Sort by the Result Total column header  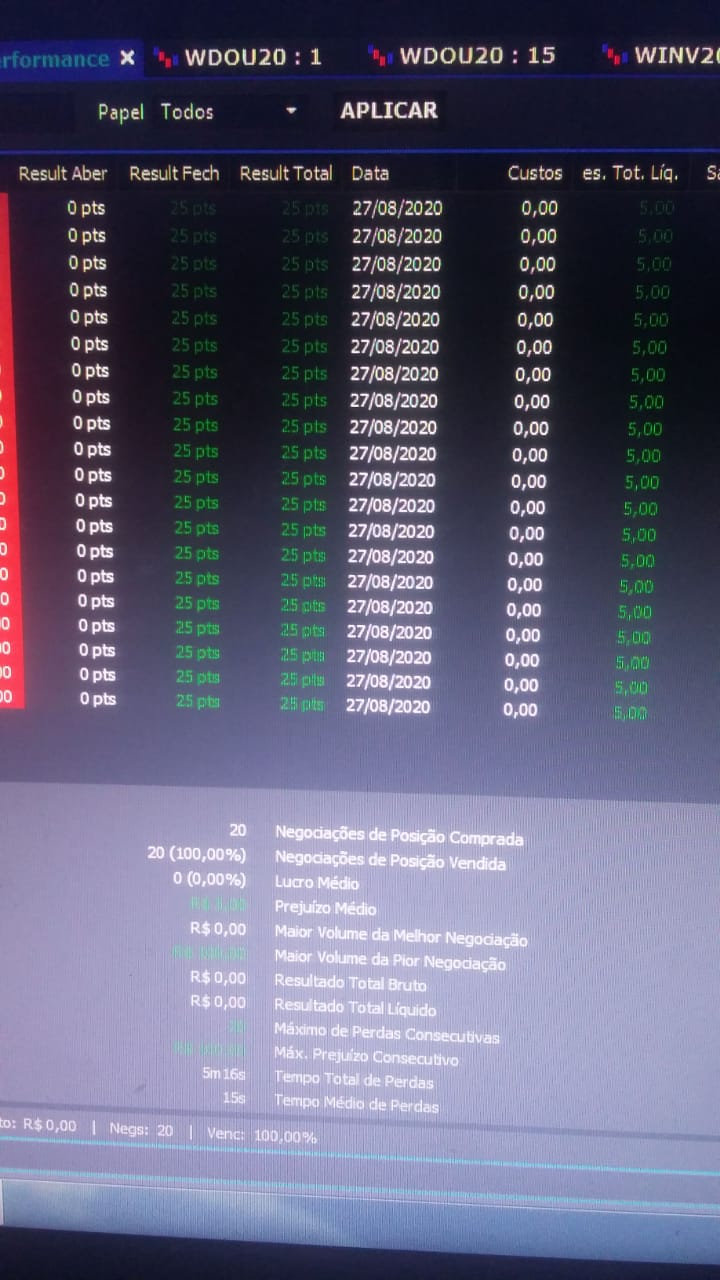(285, 172)
